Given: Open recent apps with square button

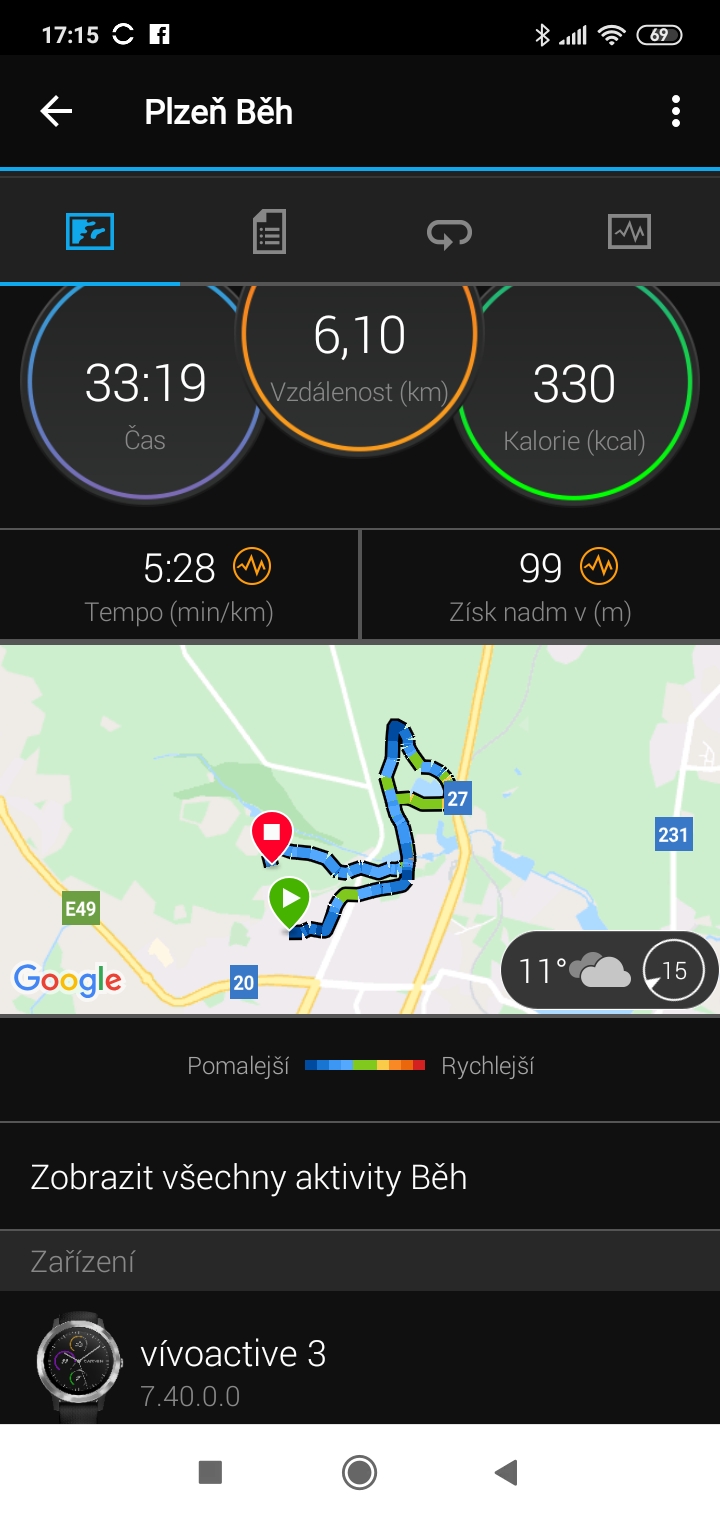Looking at the screenshot, I should click(x=210, y=1472).
